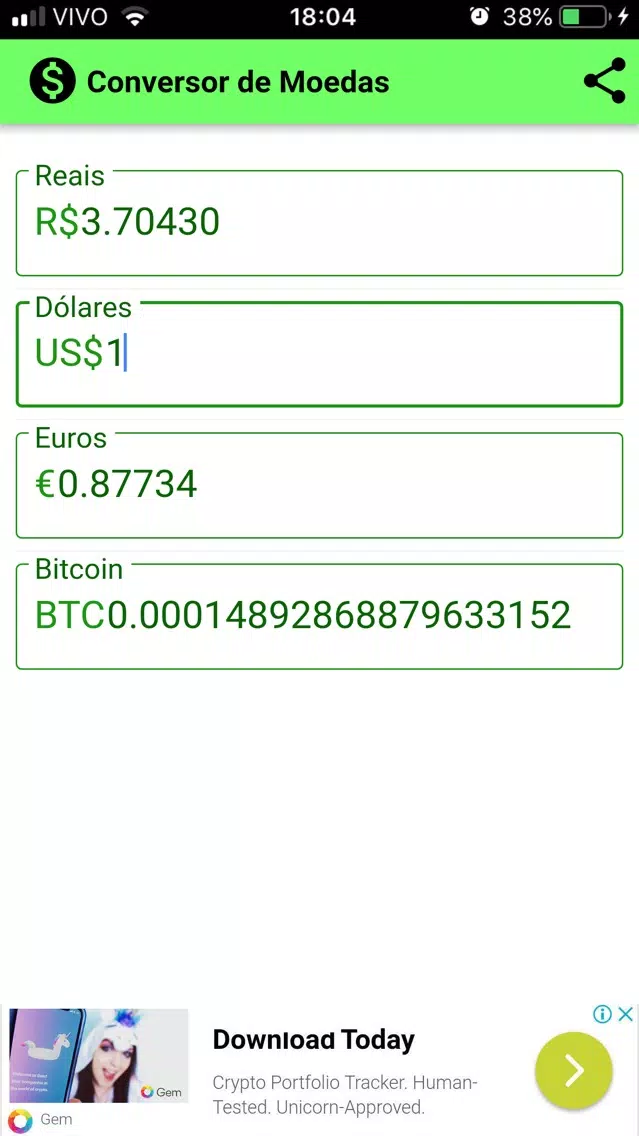View ad info icon
Viewport: 639px width, 1136px height.
pos(602,1014)
